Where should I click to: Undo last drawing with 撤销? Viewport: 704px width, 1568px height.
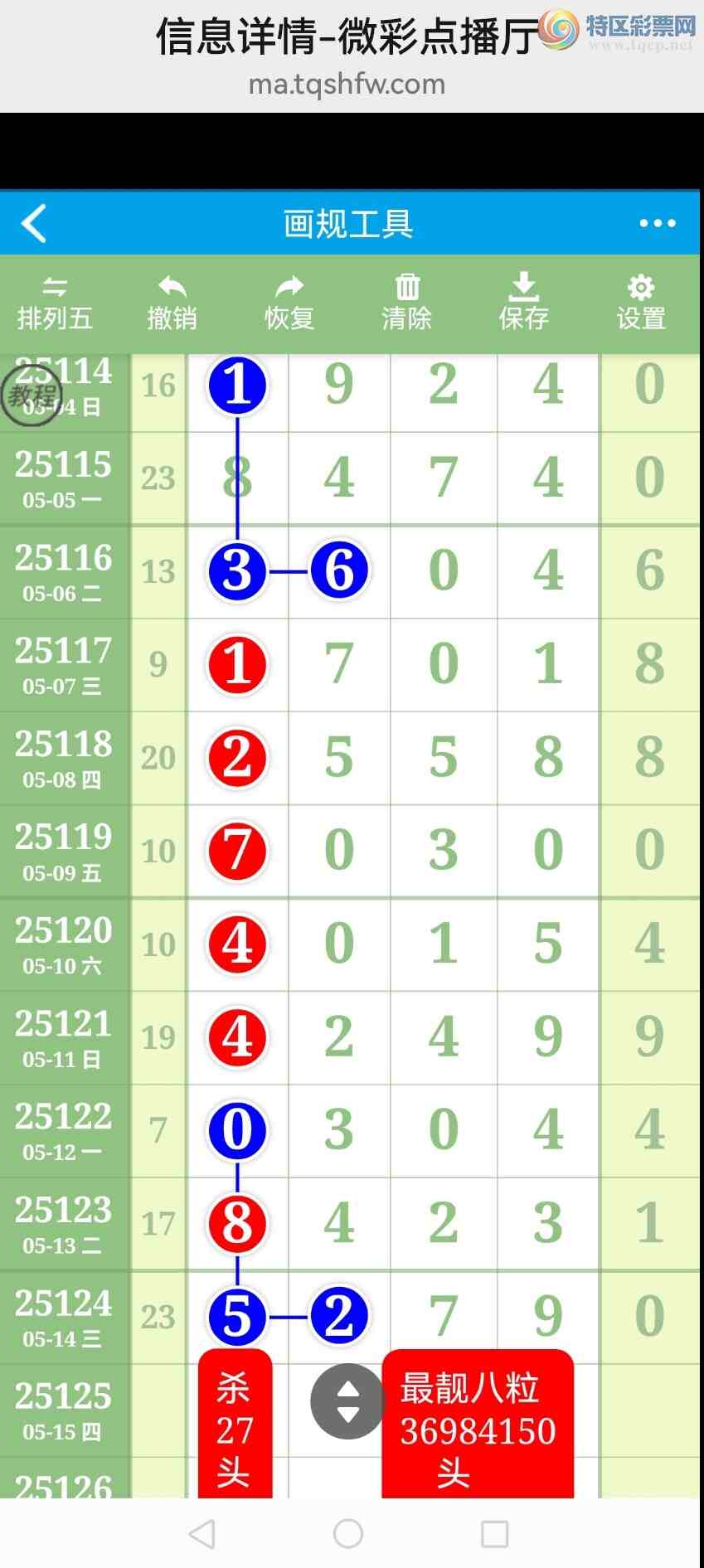[x=172, y=303]
